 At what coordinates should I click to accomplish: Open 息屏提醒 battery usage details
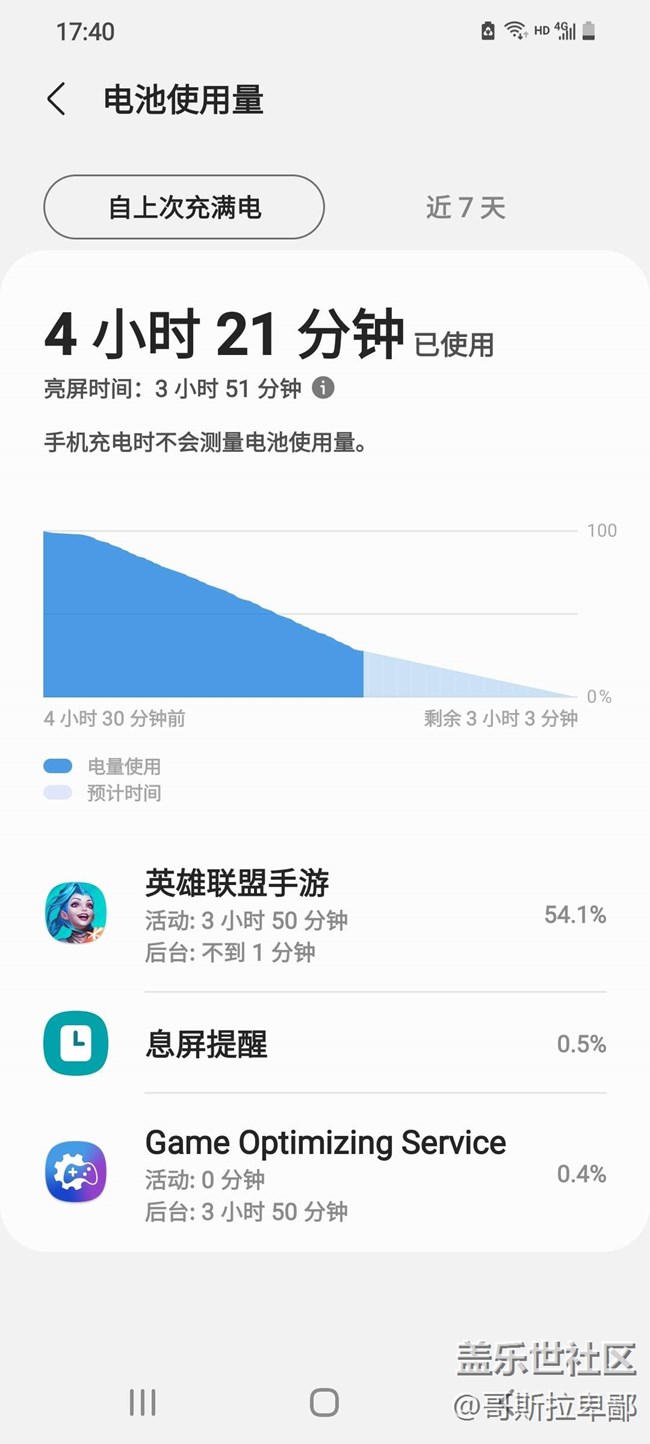tap(325, 1044)
